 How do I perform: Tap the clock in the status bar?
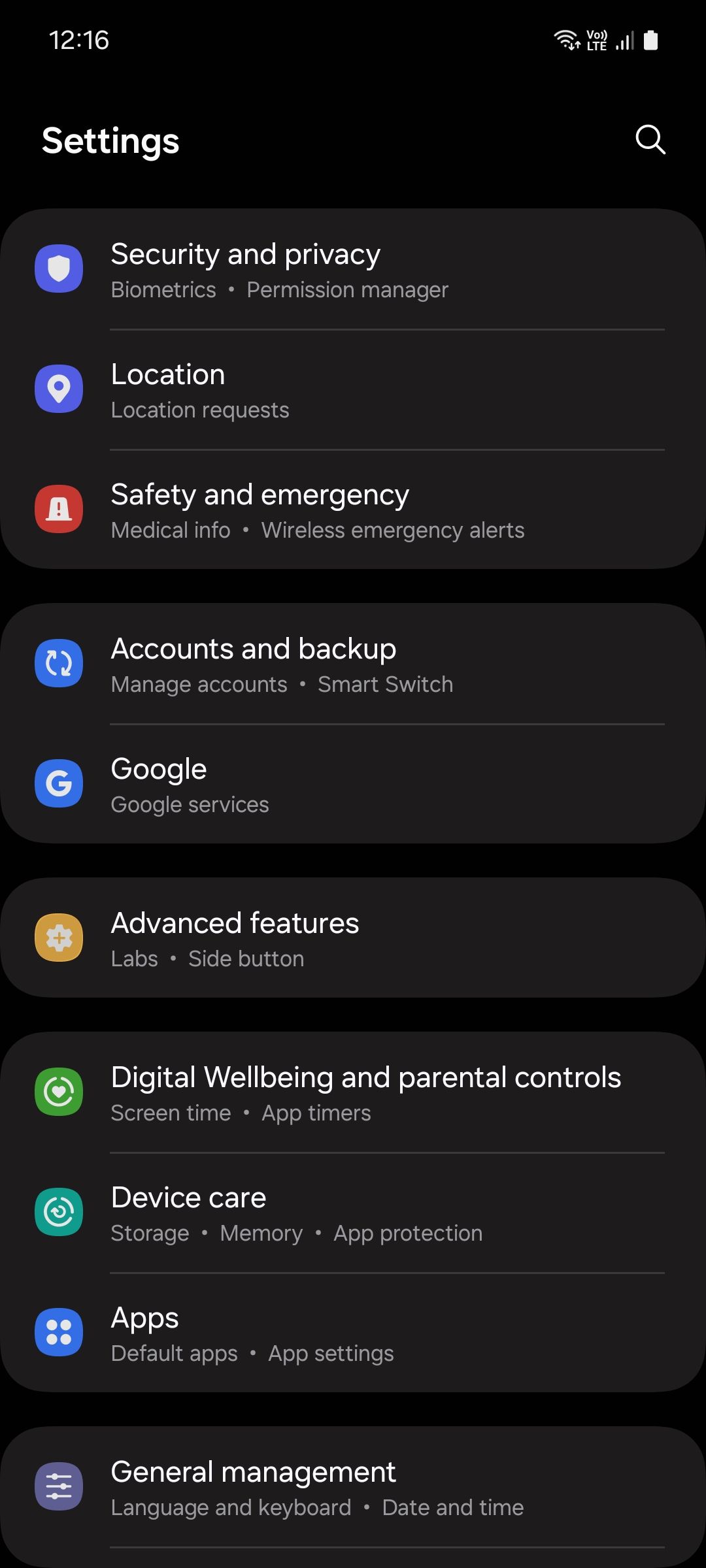(x=78, y=41)
